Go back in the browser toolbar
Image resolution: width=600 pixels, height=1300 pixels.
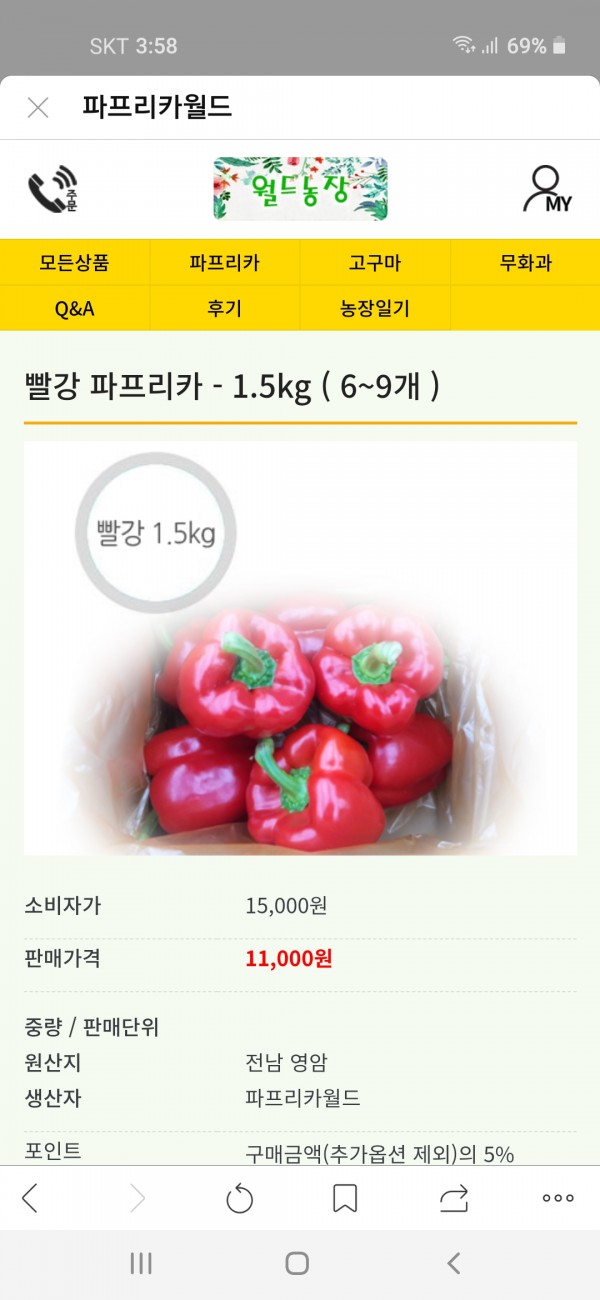[x=31, y=1197]
